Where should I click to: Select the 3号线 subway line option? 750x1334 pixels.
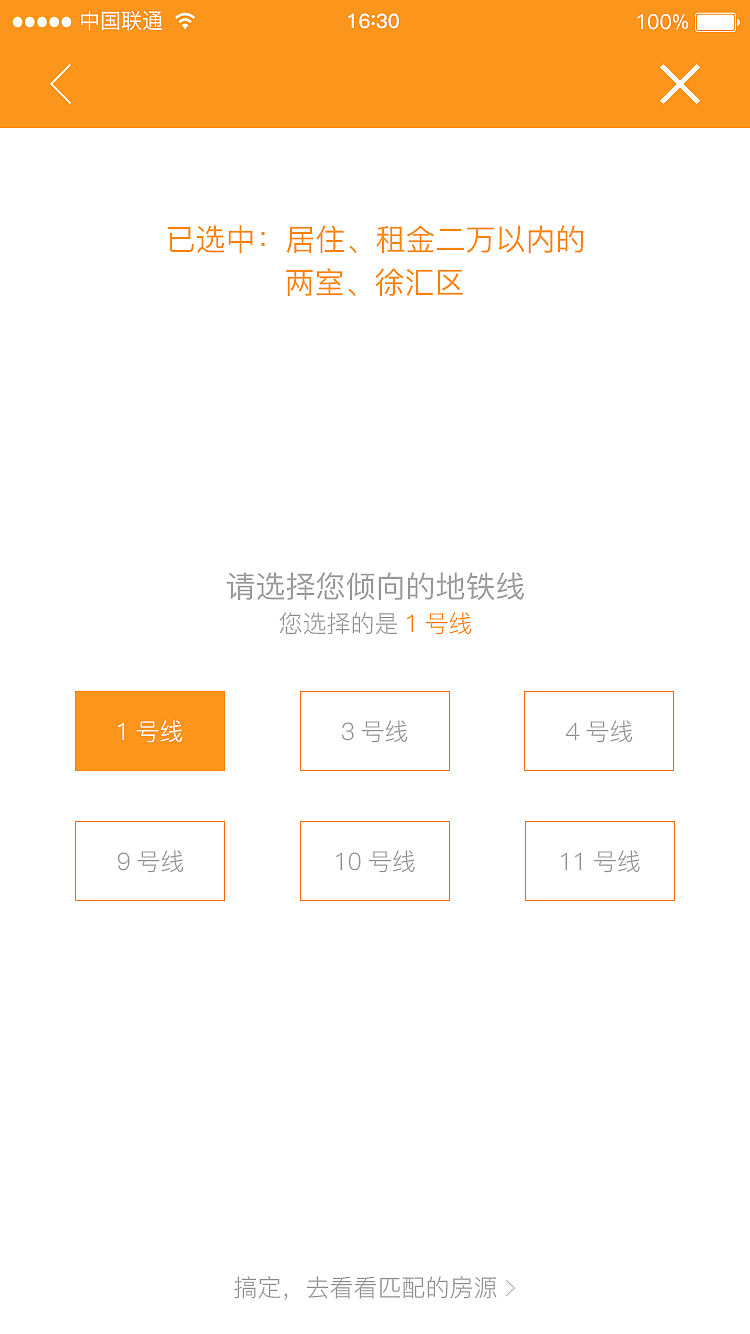coord(375,731)
